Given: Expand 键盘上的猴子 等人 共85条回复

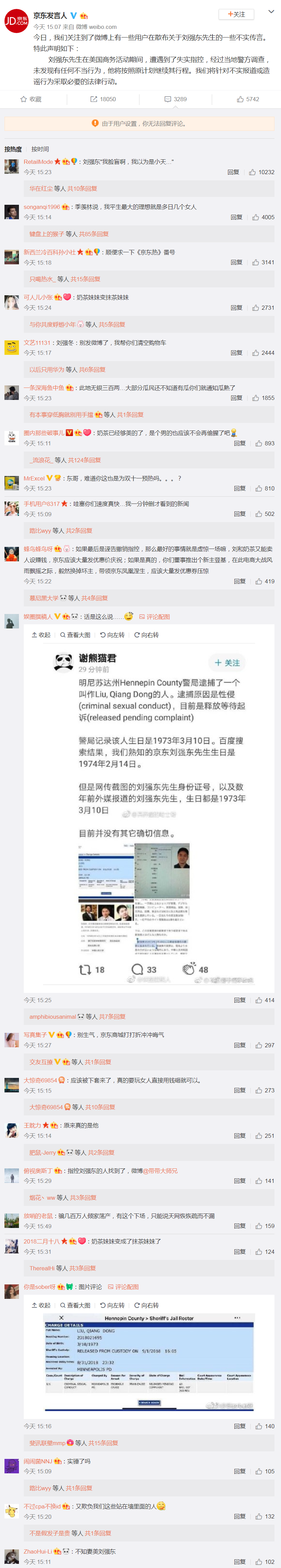Looking at the screenshot, I should [69, 234].
